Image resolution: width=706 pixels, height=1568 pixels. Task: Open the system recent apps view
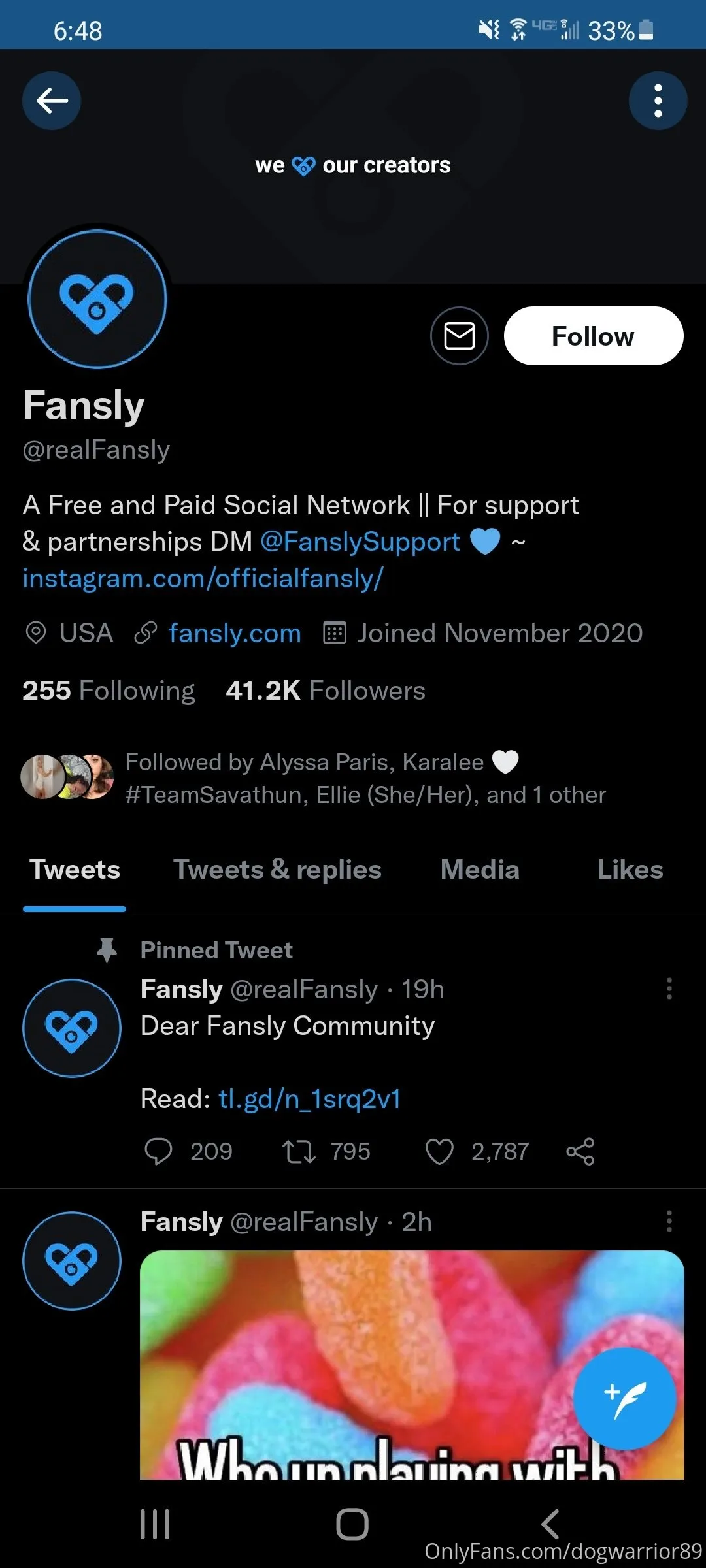pyautogui.click(x=155, y=1524)
